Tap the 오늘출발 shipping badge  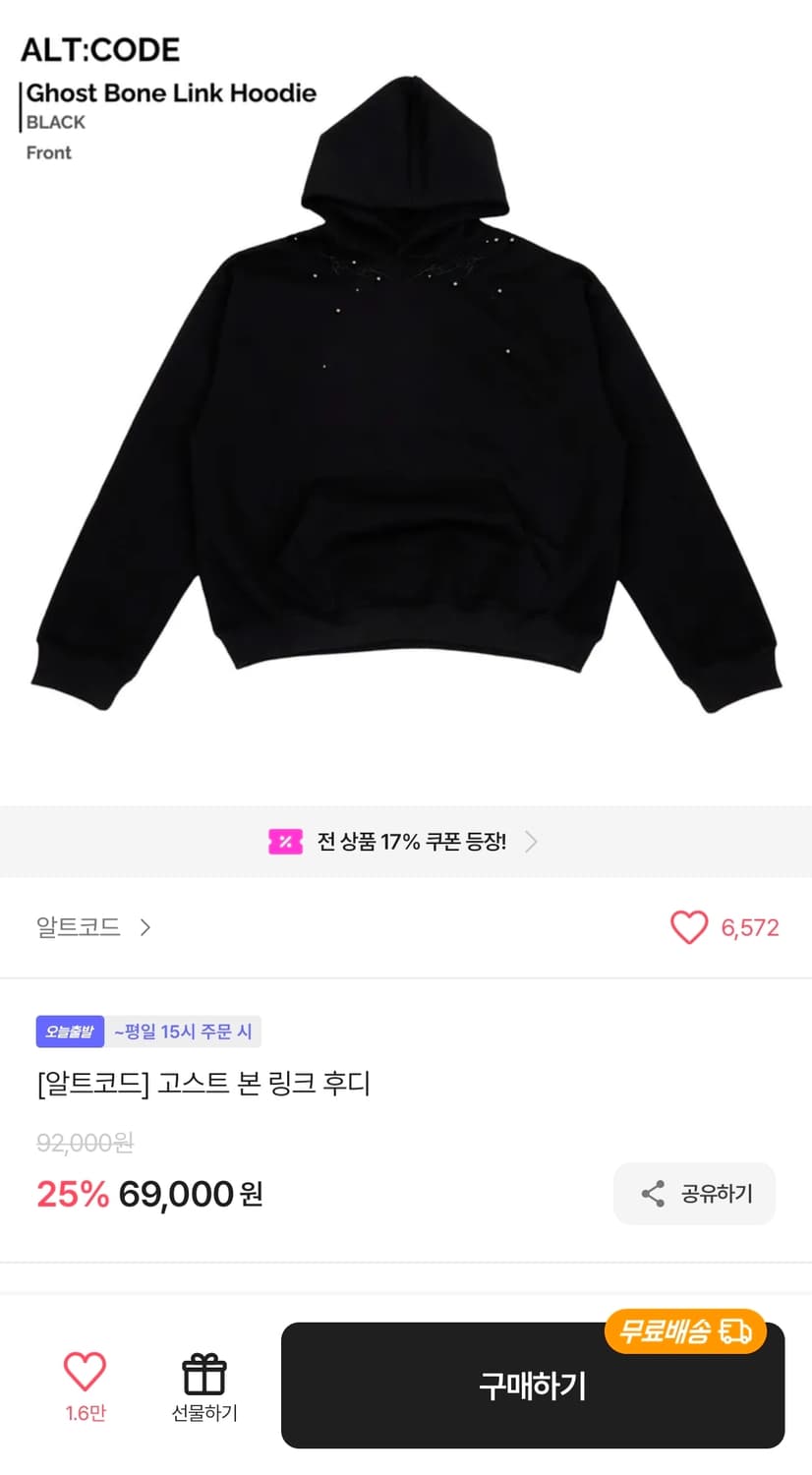click(69, 1032)
